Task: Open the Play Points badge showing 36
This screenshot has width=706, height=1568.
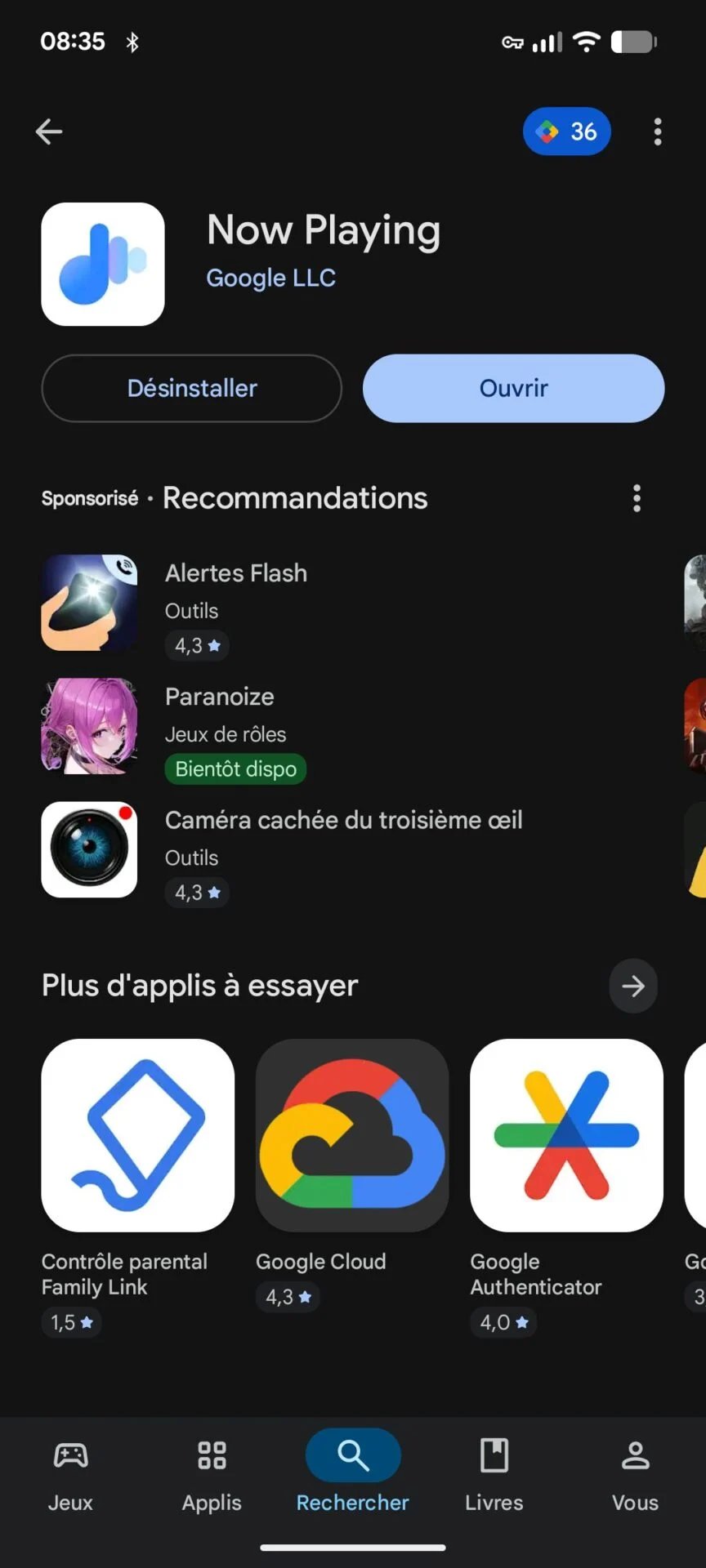Action: (566, 131)
